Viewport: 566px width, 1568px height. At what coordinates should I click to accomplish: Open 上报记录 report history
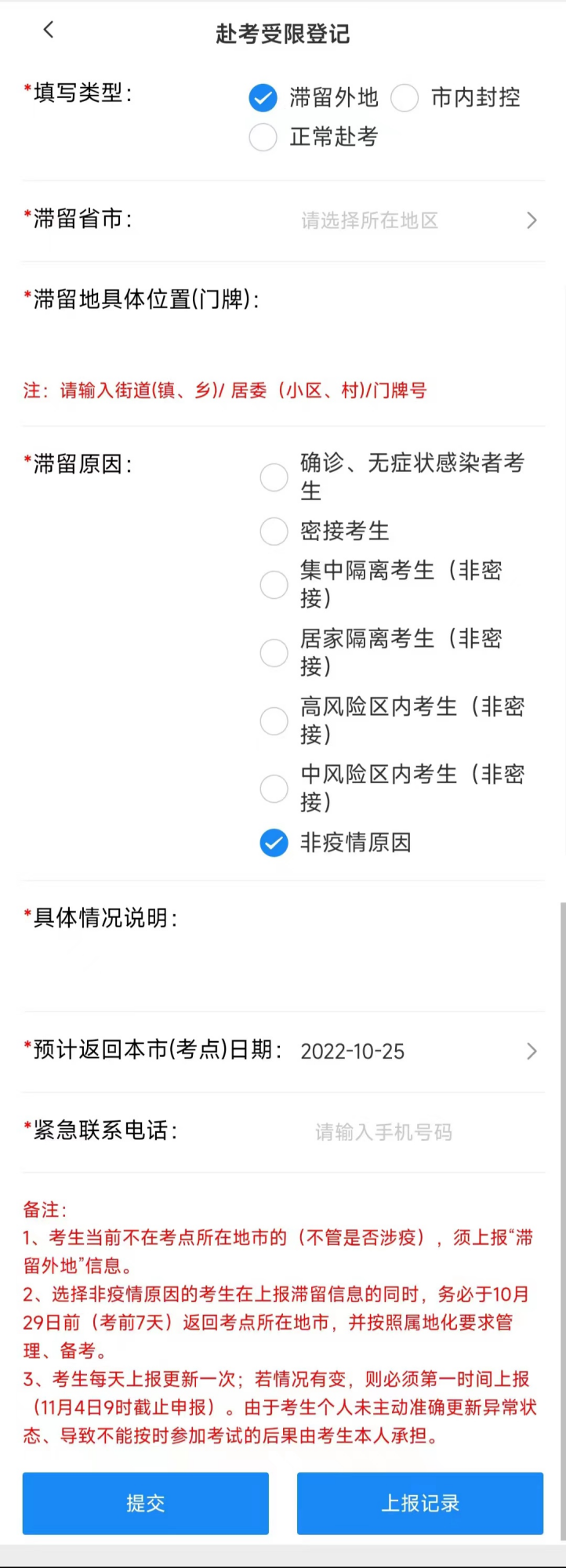point(420,1503)
